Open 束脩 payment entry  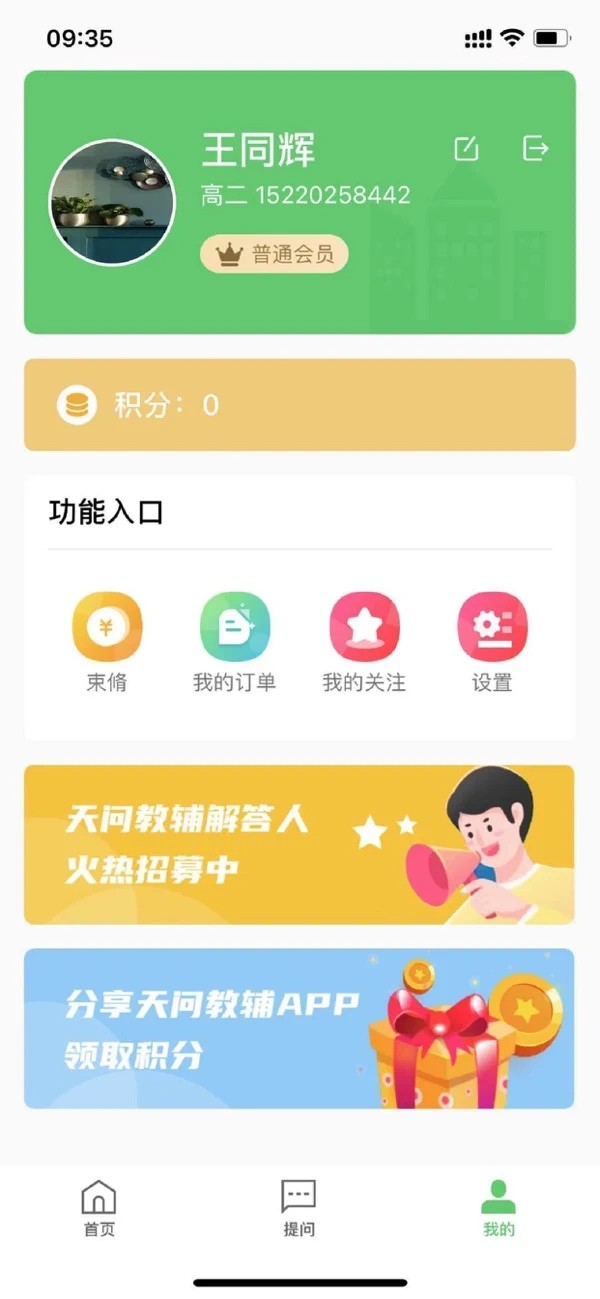tap(107, 643)
